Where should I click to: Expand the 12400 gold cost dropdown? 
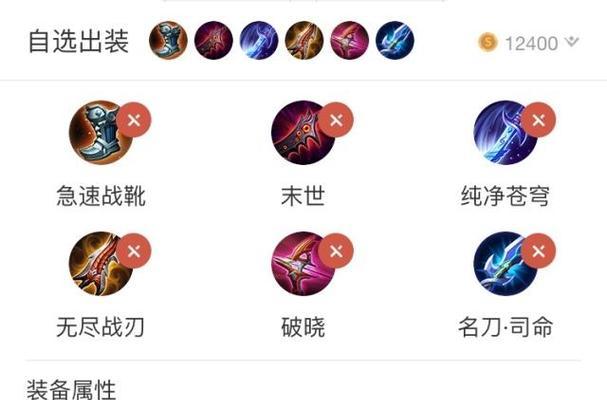point(571,43)
